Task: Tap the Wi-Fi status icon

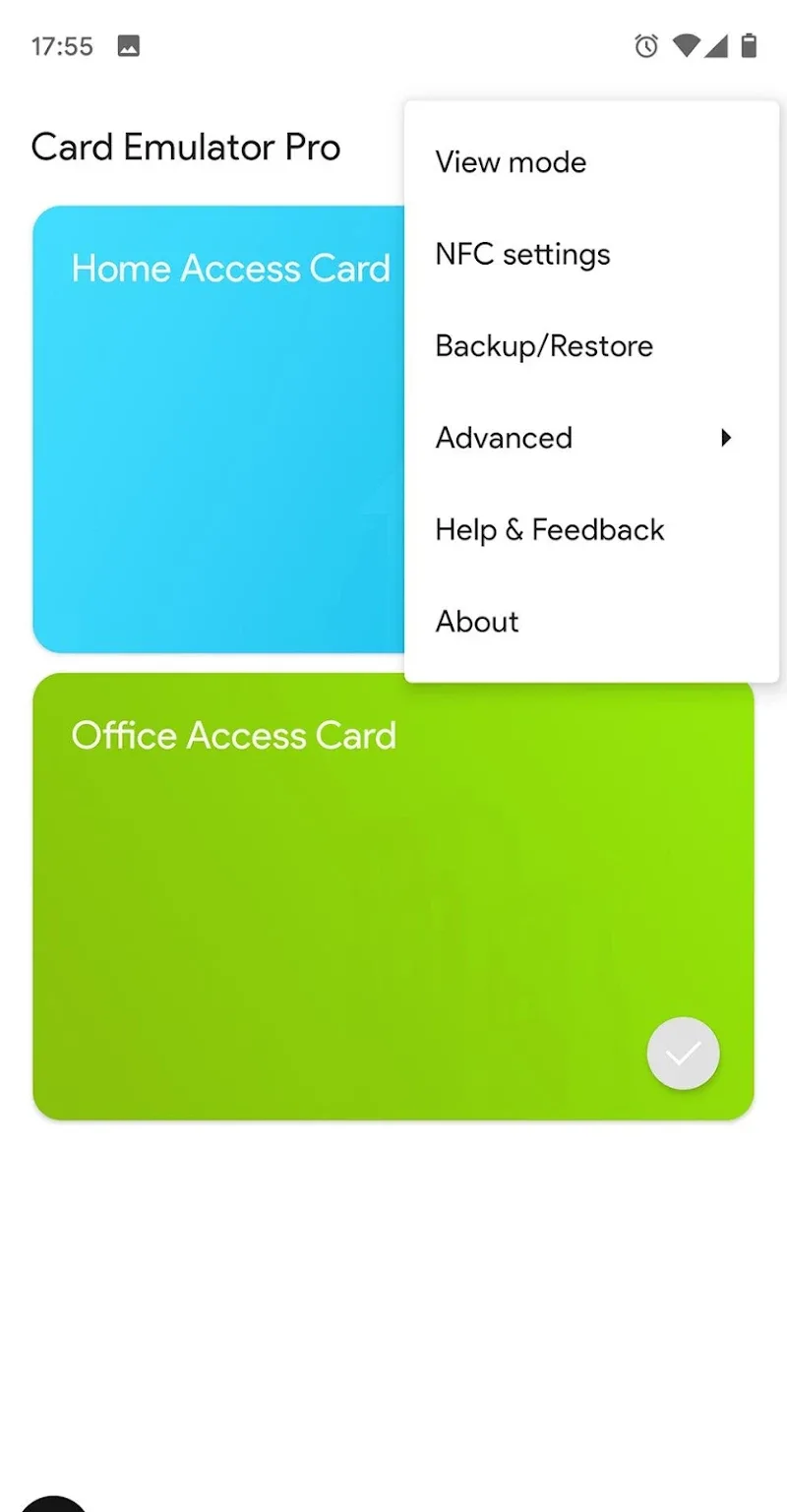Action: point(686,46)
